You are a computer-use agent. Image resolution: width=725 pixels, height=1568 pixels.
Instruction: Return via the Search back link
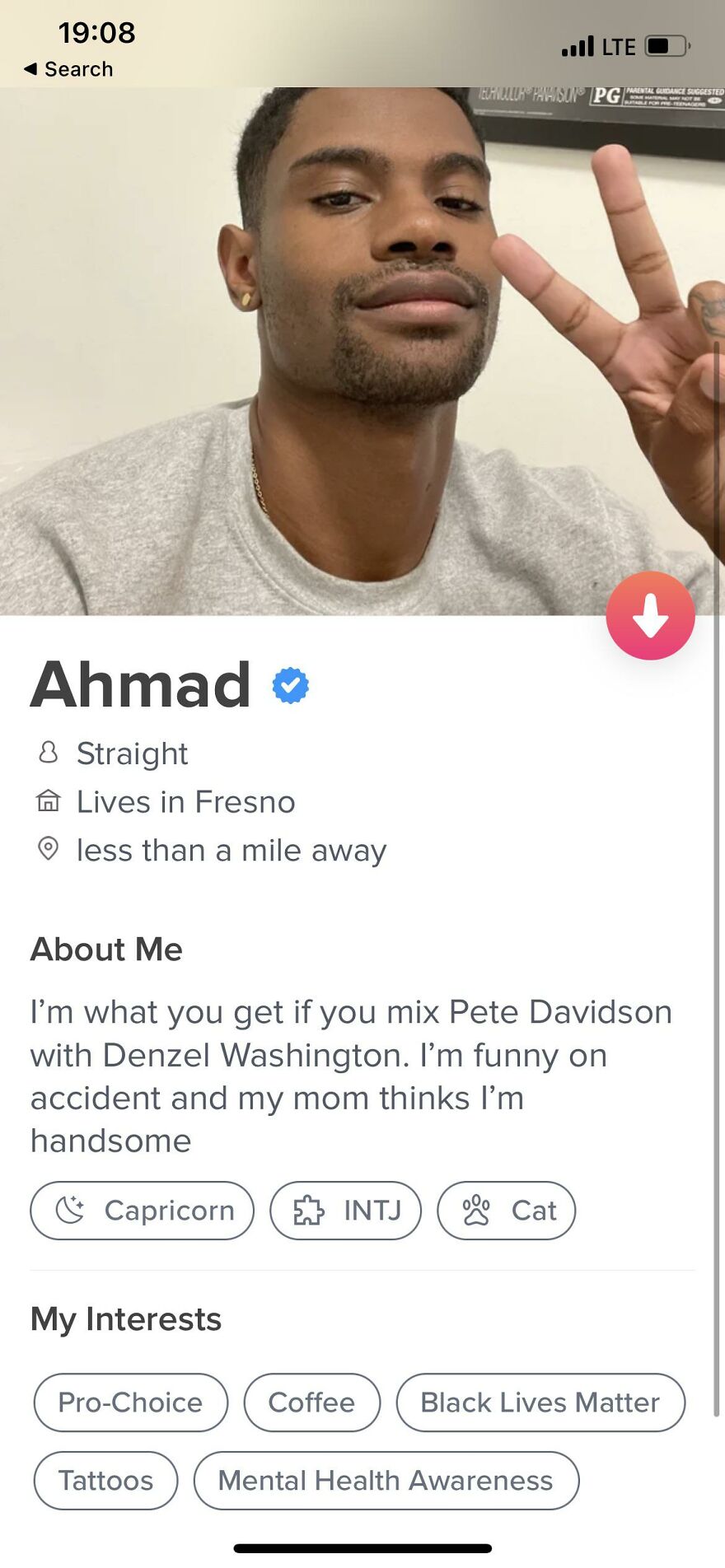coord(66,69)
